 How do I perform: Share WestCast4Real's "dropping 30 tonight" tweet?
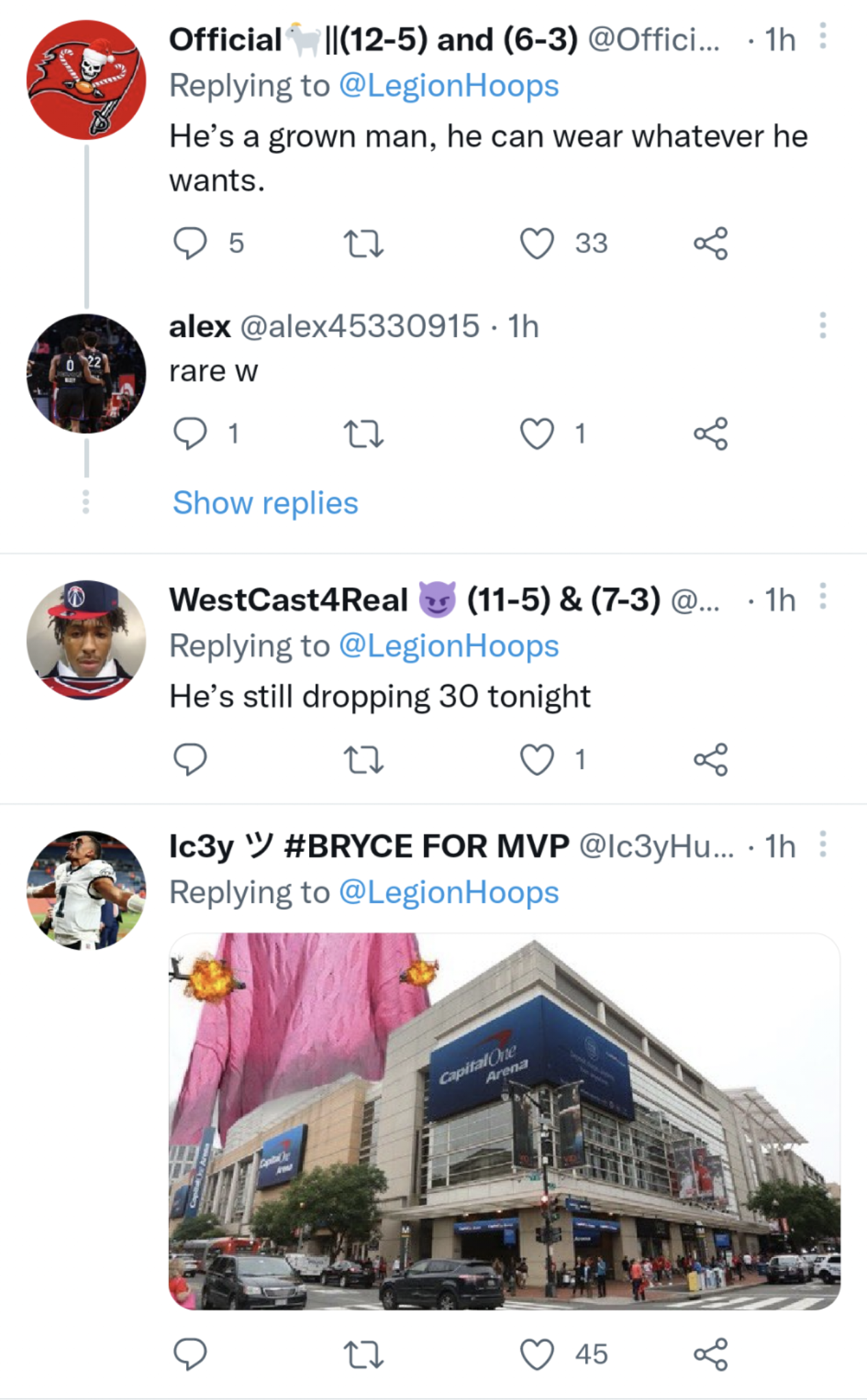711,759
